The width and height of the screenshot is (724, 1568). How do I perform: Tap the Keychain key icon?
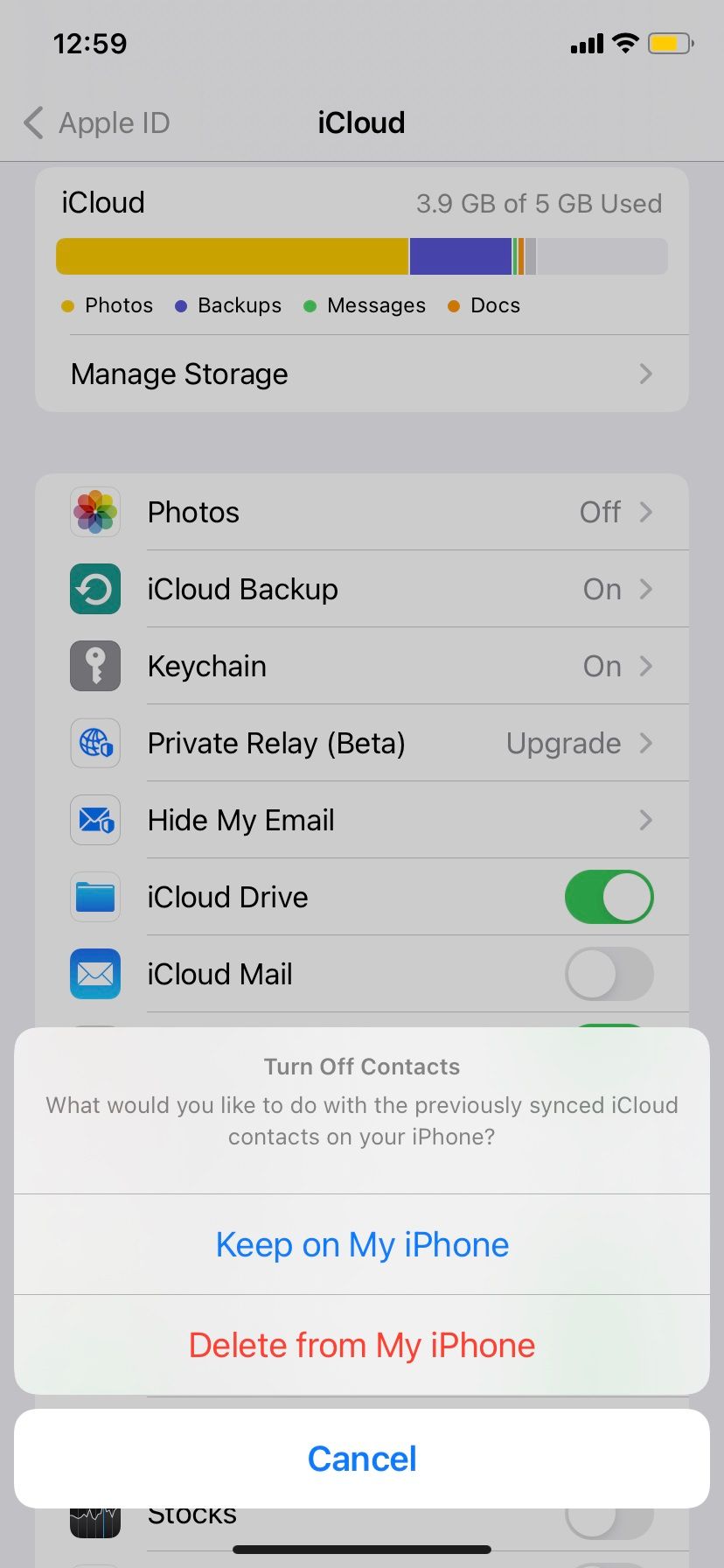coord(94,666)
